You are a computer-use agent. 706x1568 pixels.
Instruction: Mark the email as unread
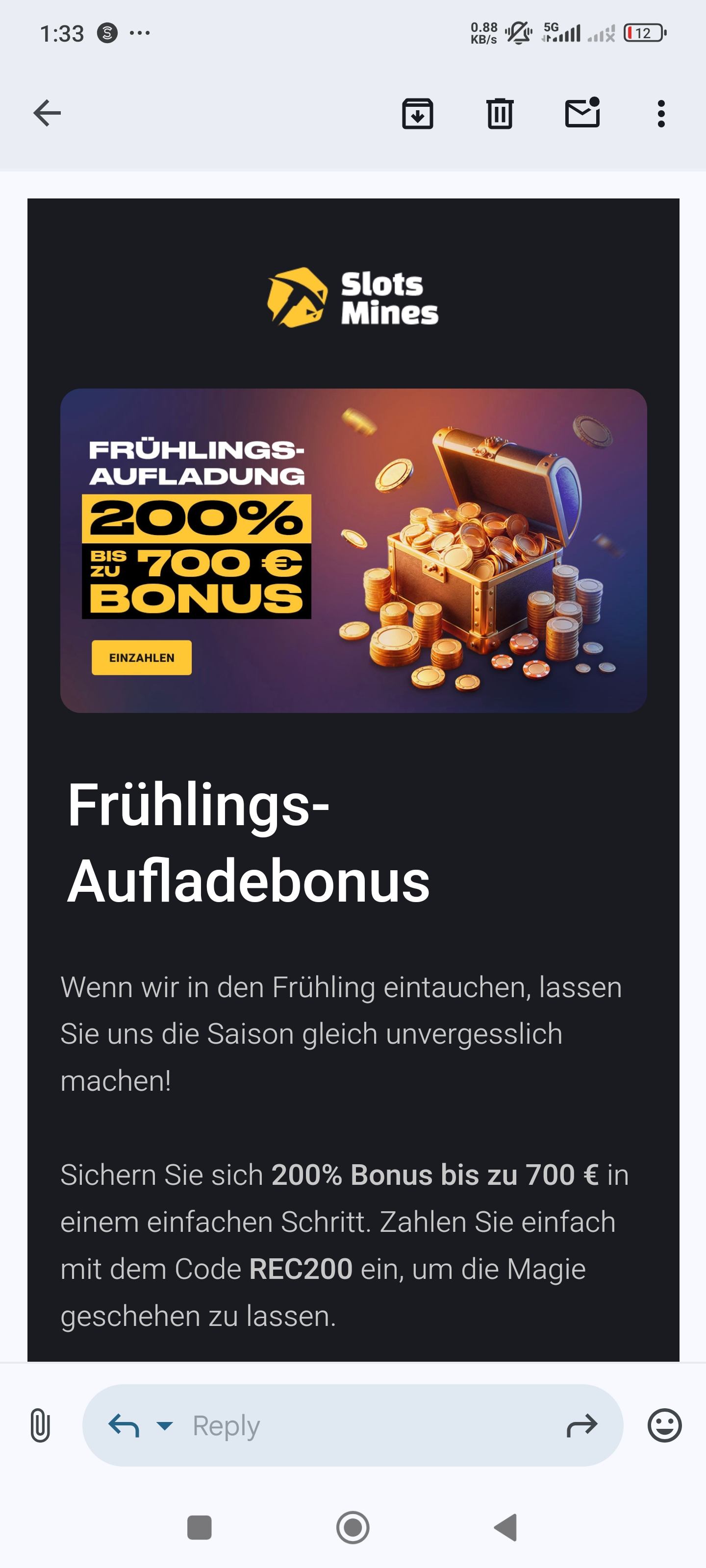tap(582, 113)
